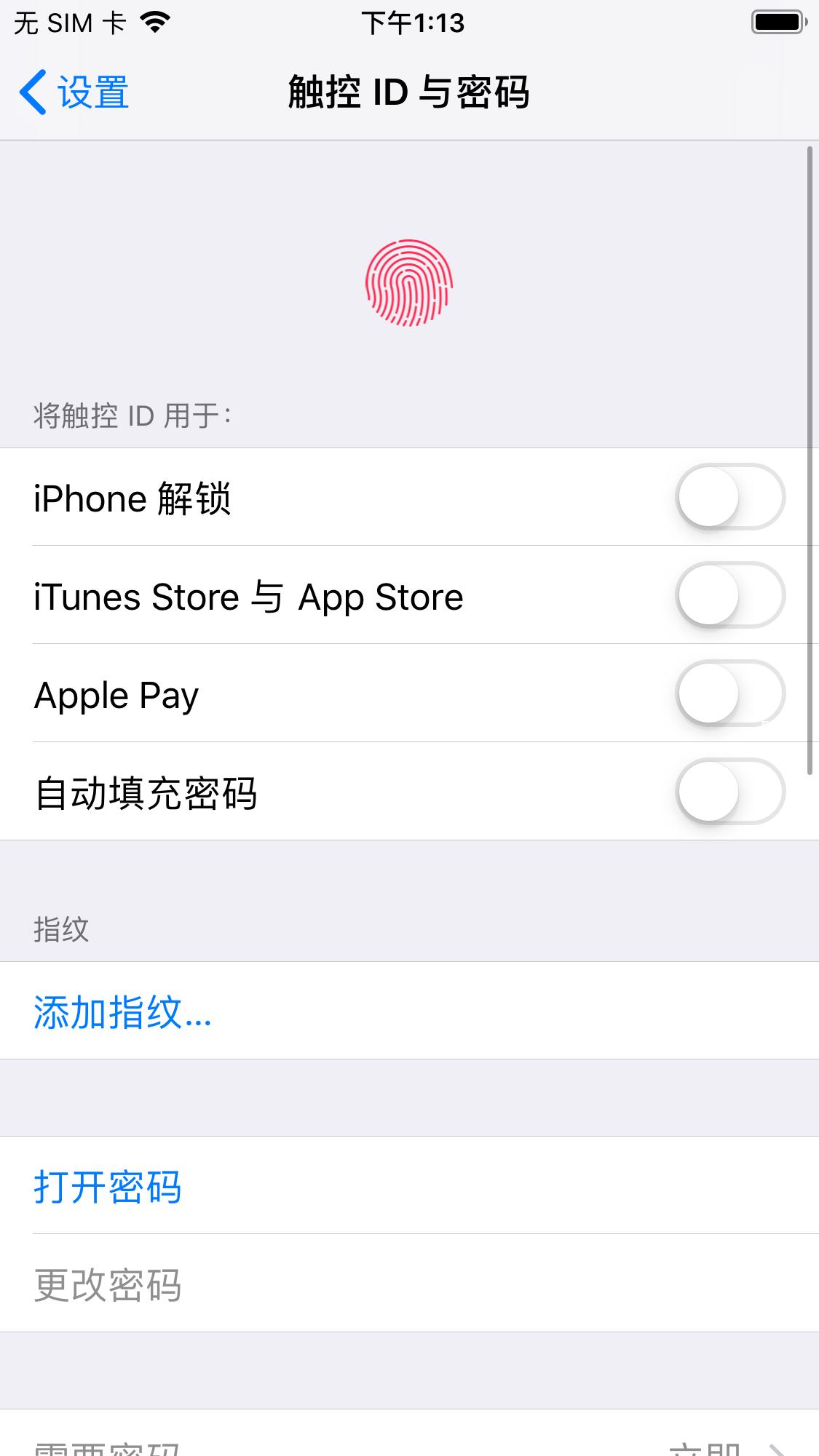
Task: Tap 添加指纹 to add a fingerprint
Action: click(x=122, y=1011)
